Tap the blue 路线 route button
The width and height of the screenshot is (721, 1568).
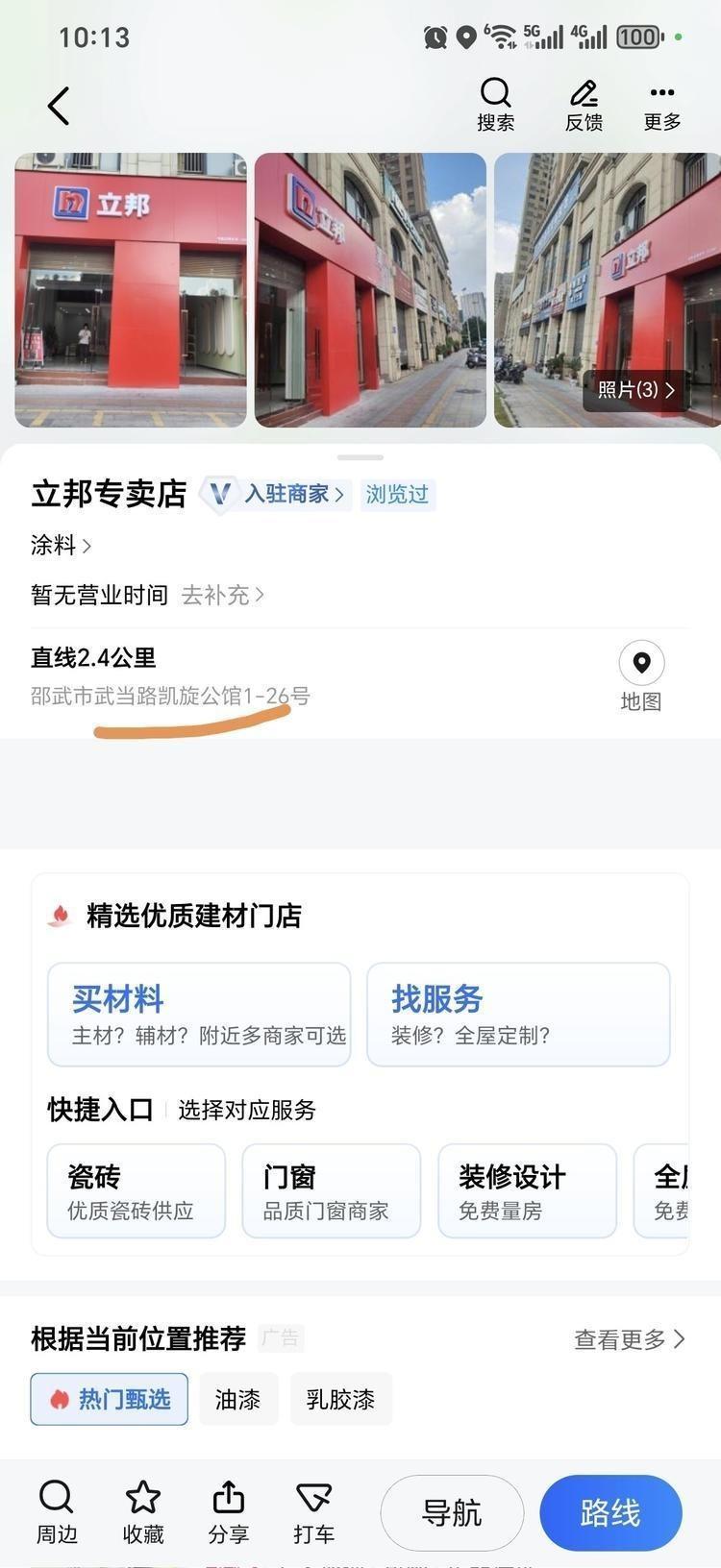click(610, 1513)
